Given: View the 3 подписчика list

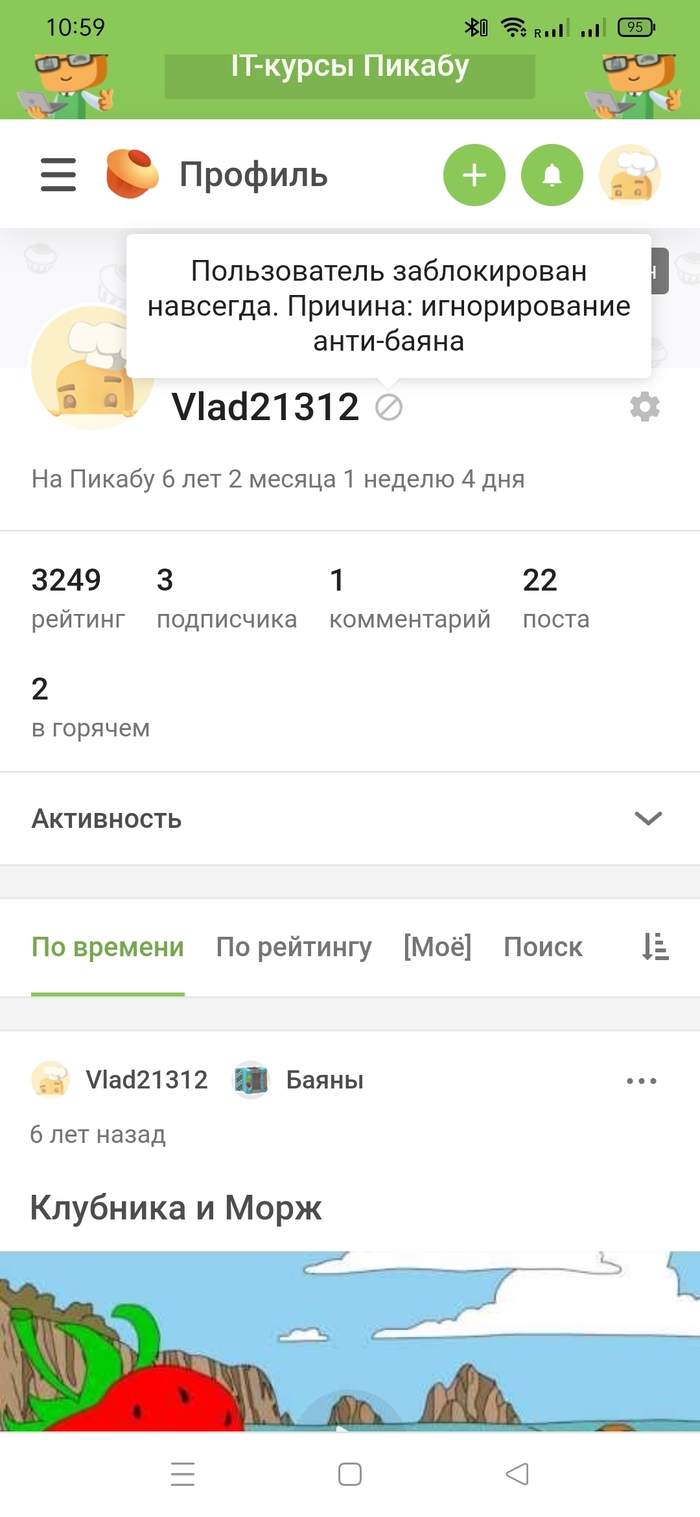Looking at the screenshot, I should coord(226,598).
